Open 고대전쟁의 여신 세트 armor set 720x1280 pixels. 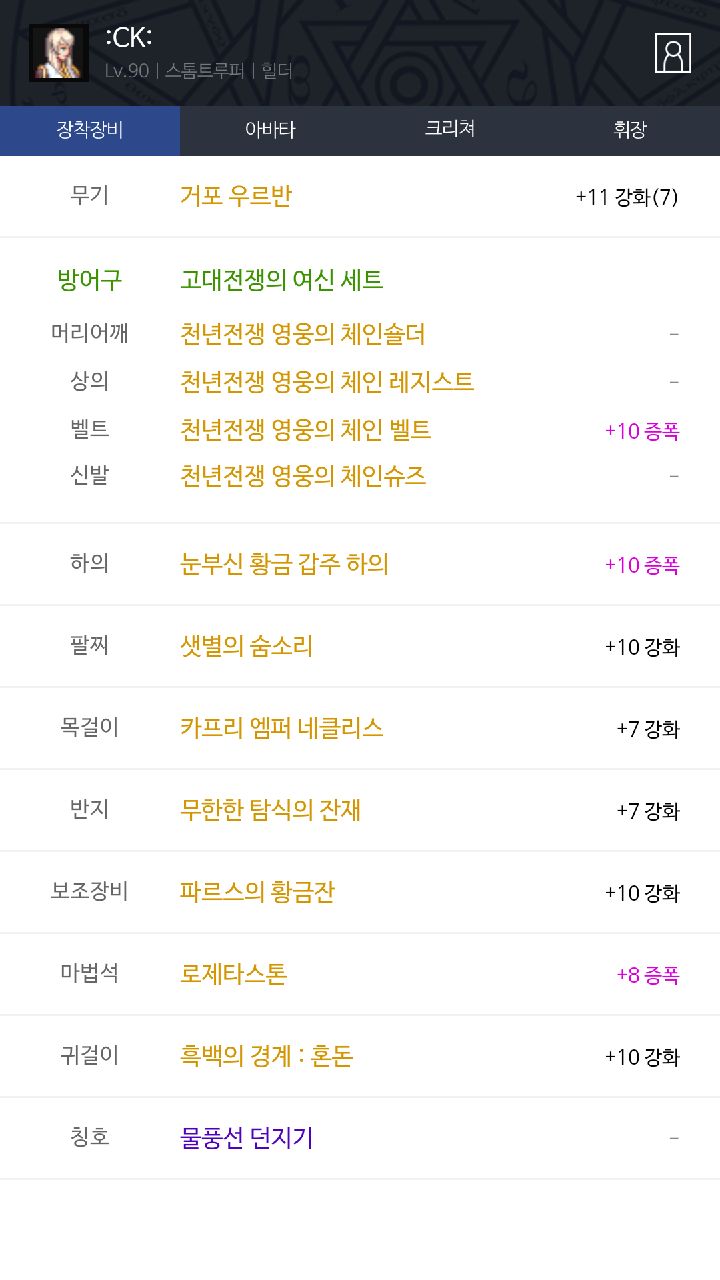coord(282,280)
